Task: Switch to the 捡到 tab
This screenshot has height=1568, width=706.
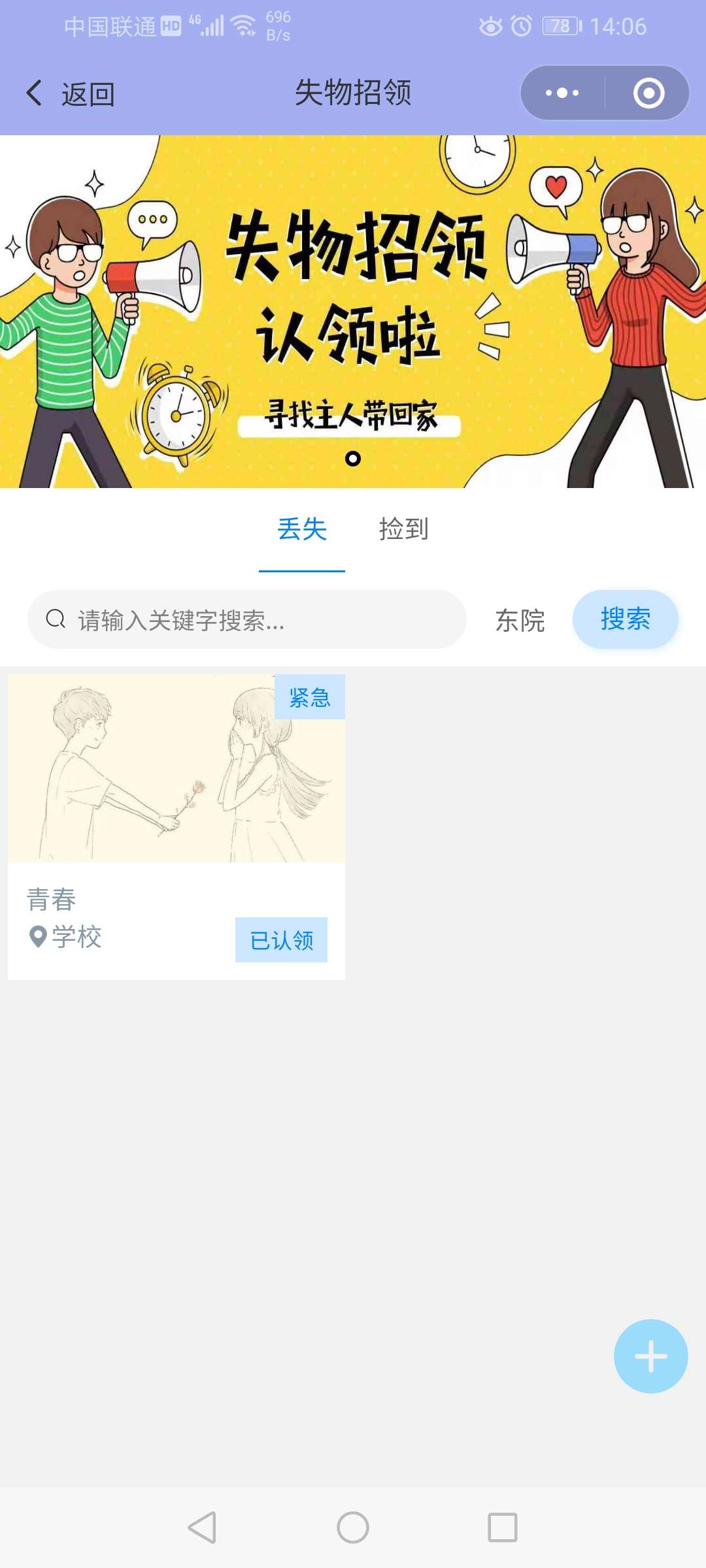Action: click(403, 529)
